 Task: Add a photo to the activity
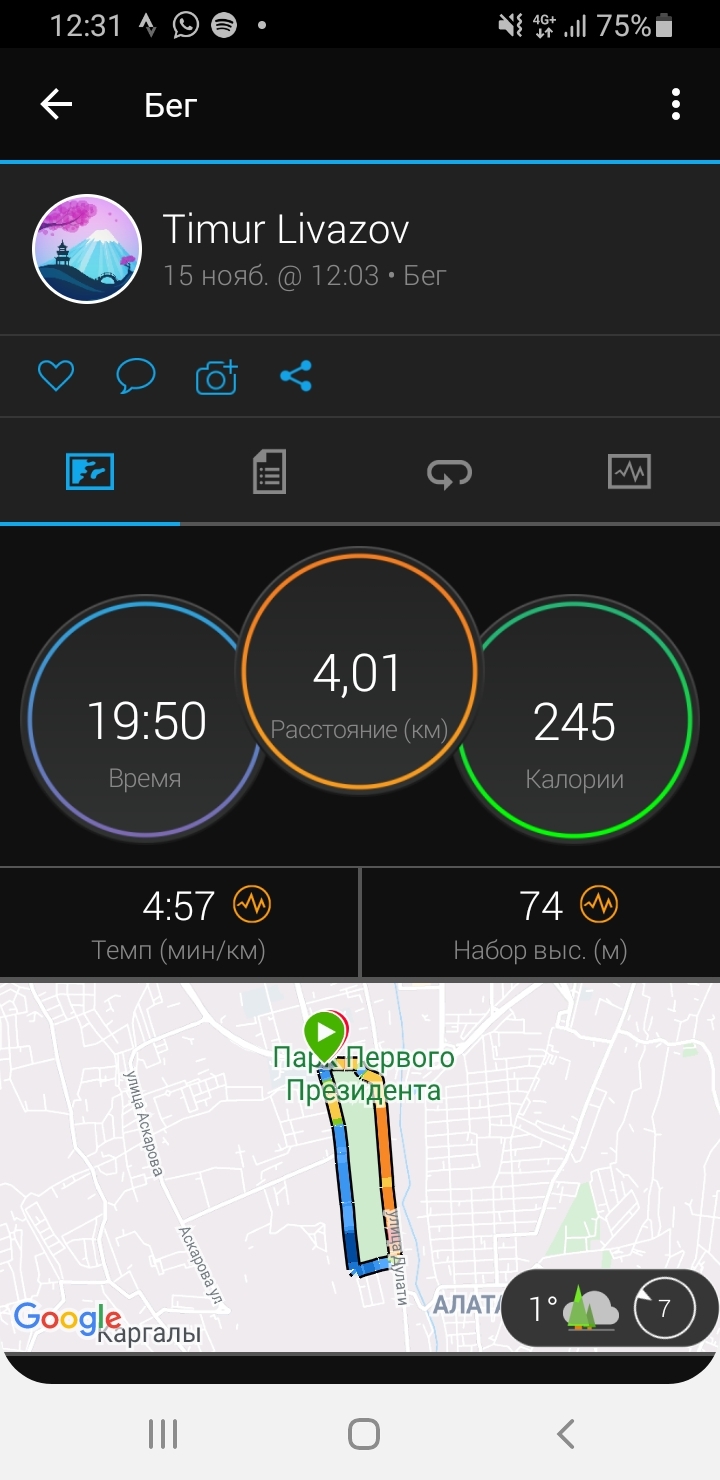point(216,377)
